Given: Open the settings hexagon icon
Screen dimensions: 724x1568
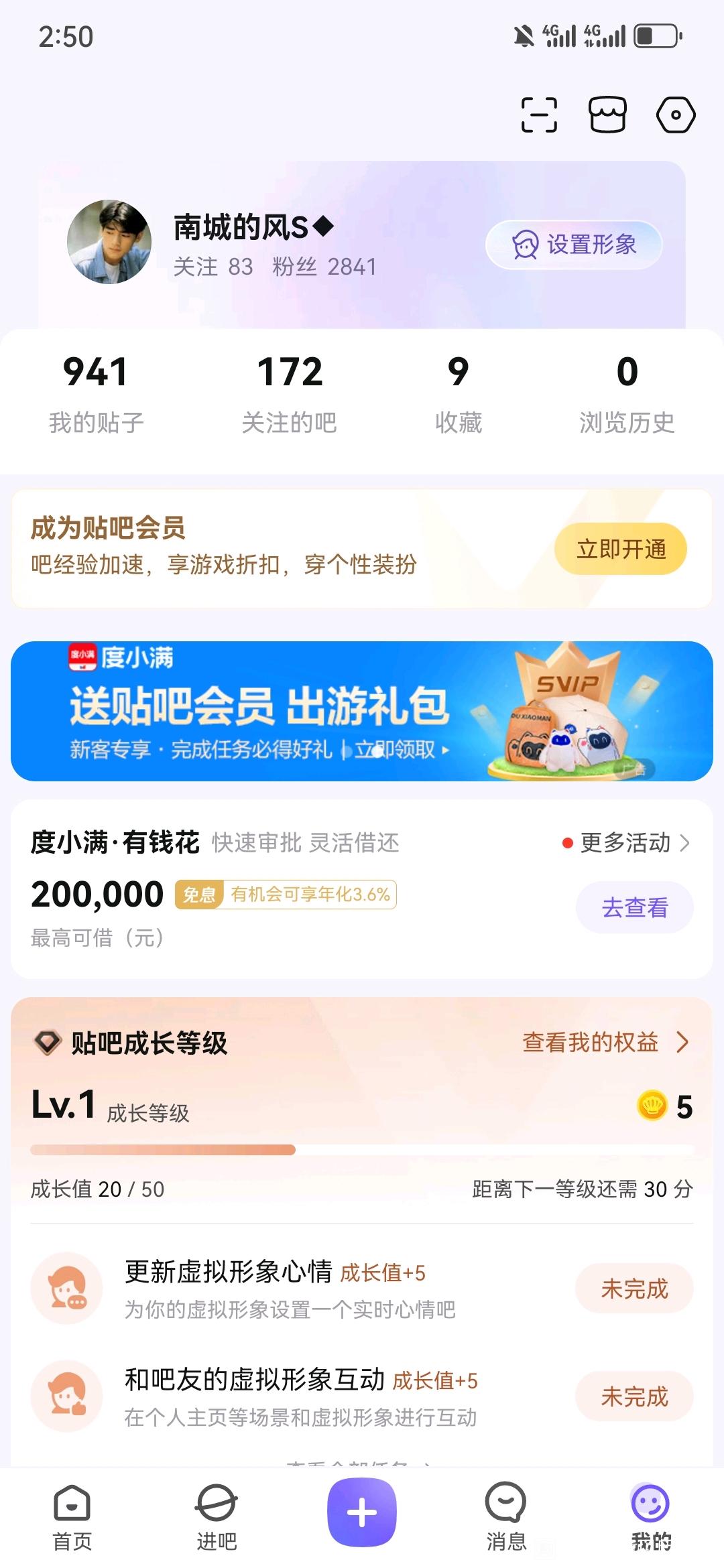Looking at the screenshot, I should (675, 115).
